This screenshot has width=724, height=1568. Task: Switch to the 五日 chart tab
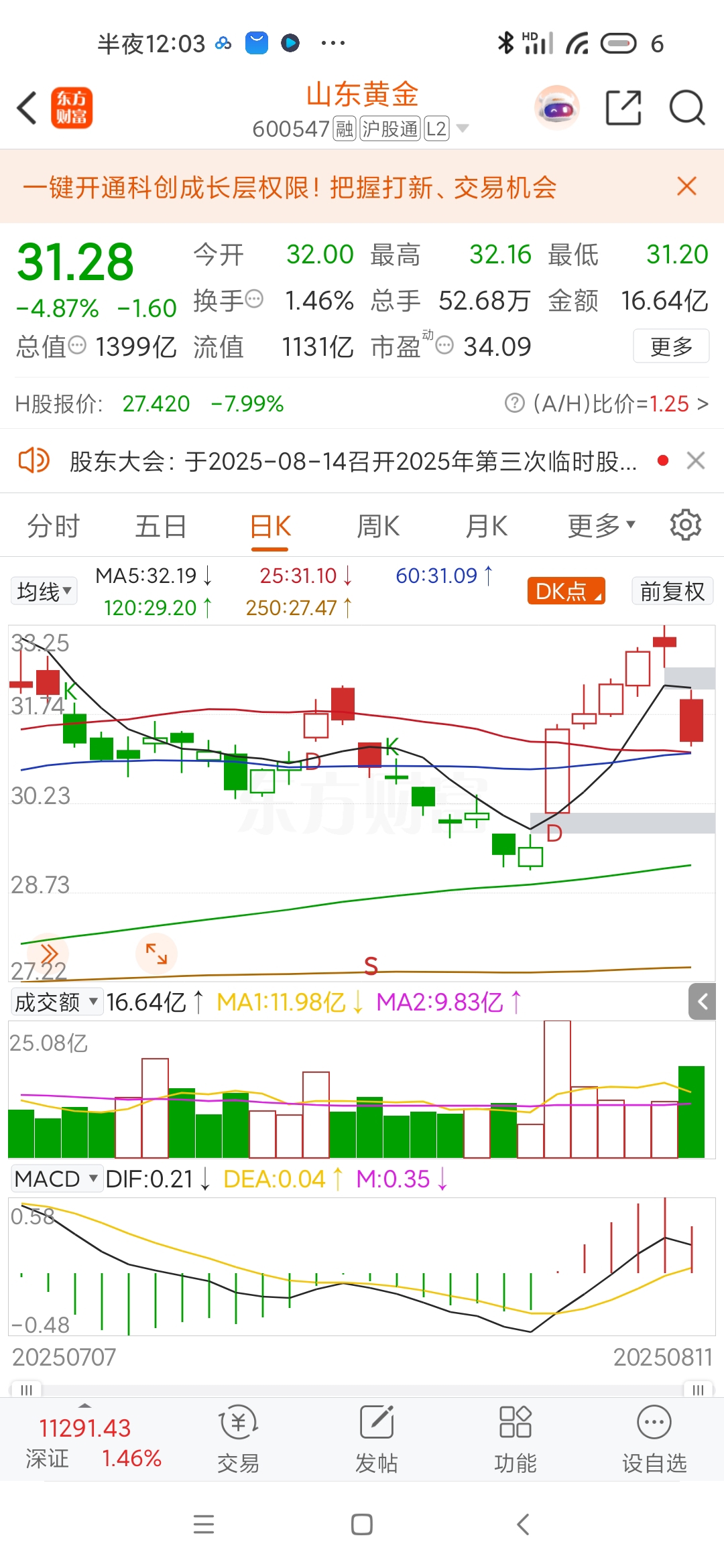(x=161, y=526)
